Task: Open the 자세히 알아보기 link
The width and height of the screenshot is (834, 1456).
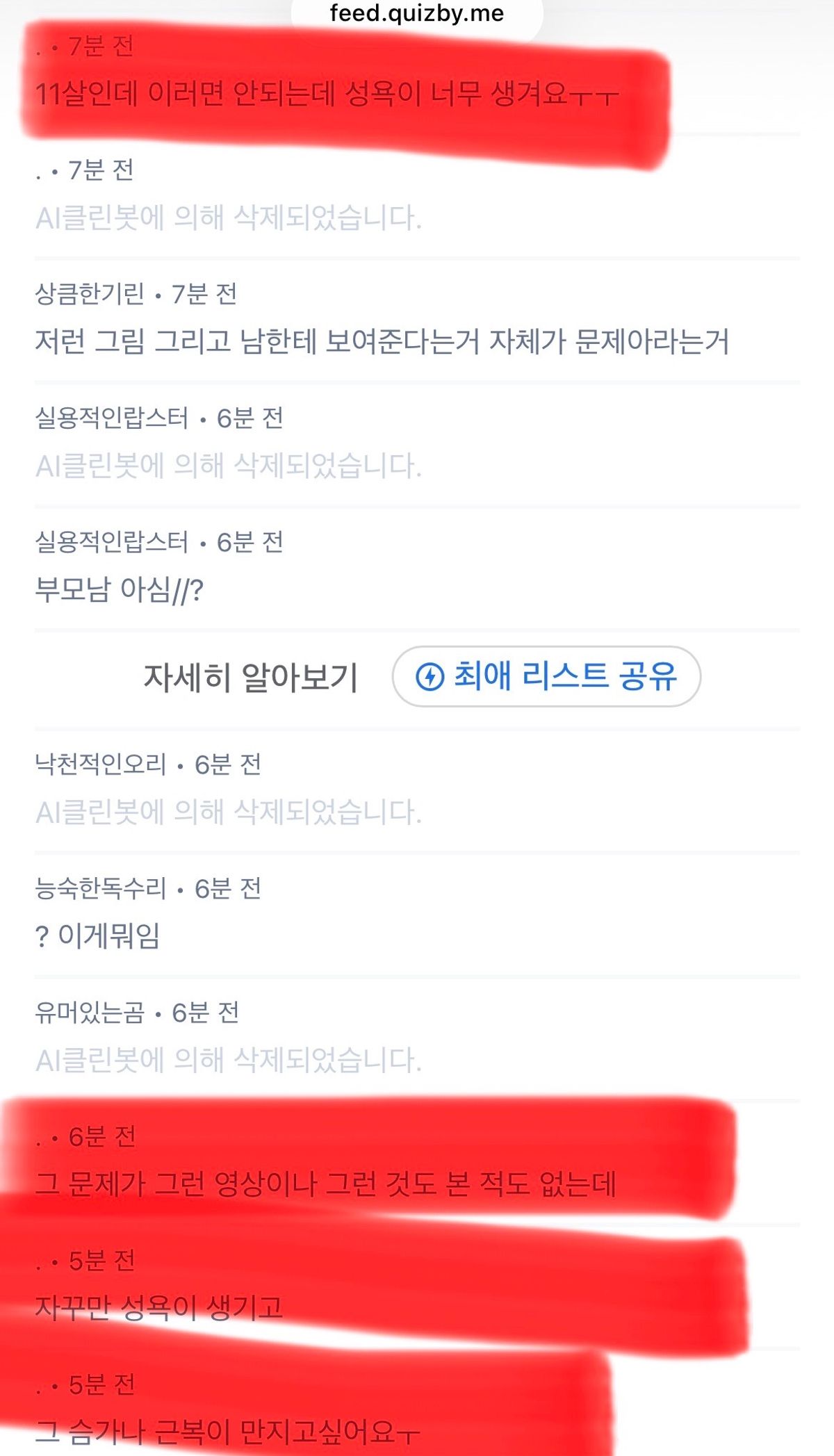Action: pos(250,677)
